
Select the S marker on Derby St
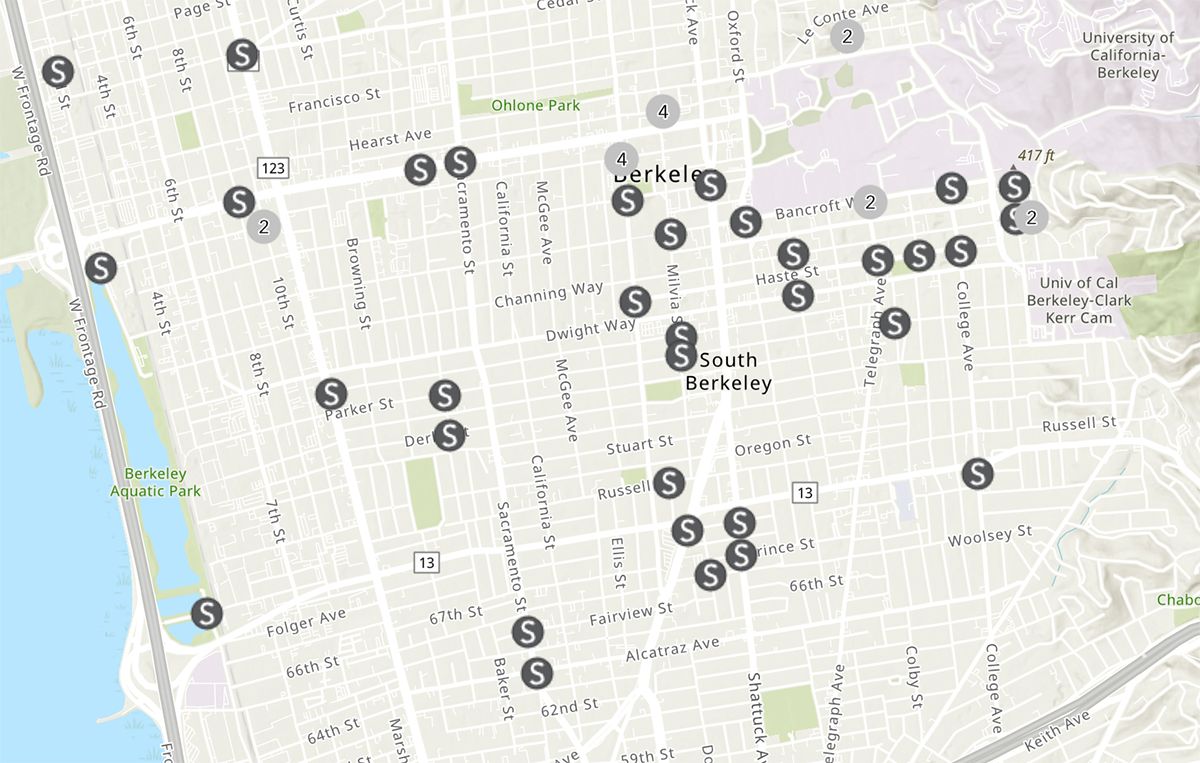click(449, 435)
